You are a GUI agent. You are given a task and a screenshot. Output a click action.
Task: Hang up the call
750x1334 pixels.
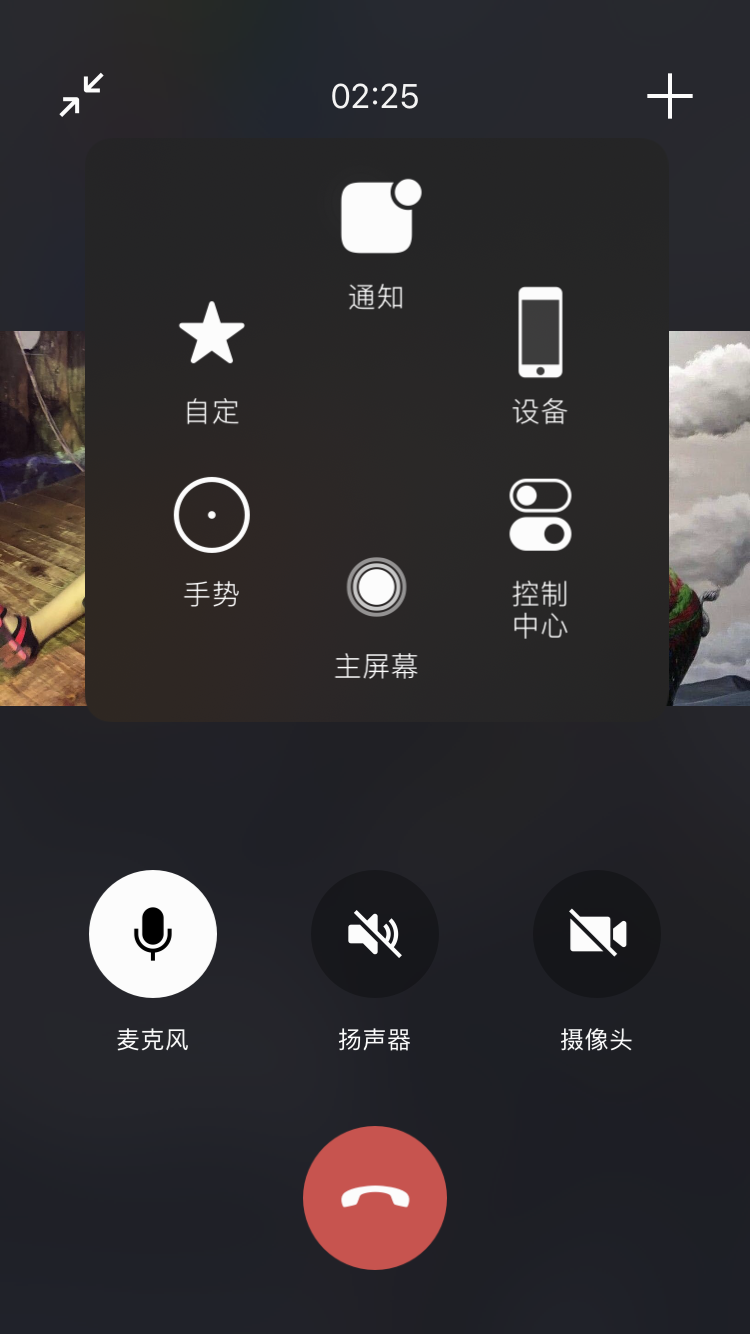[x=375, y=1198]
